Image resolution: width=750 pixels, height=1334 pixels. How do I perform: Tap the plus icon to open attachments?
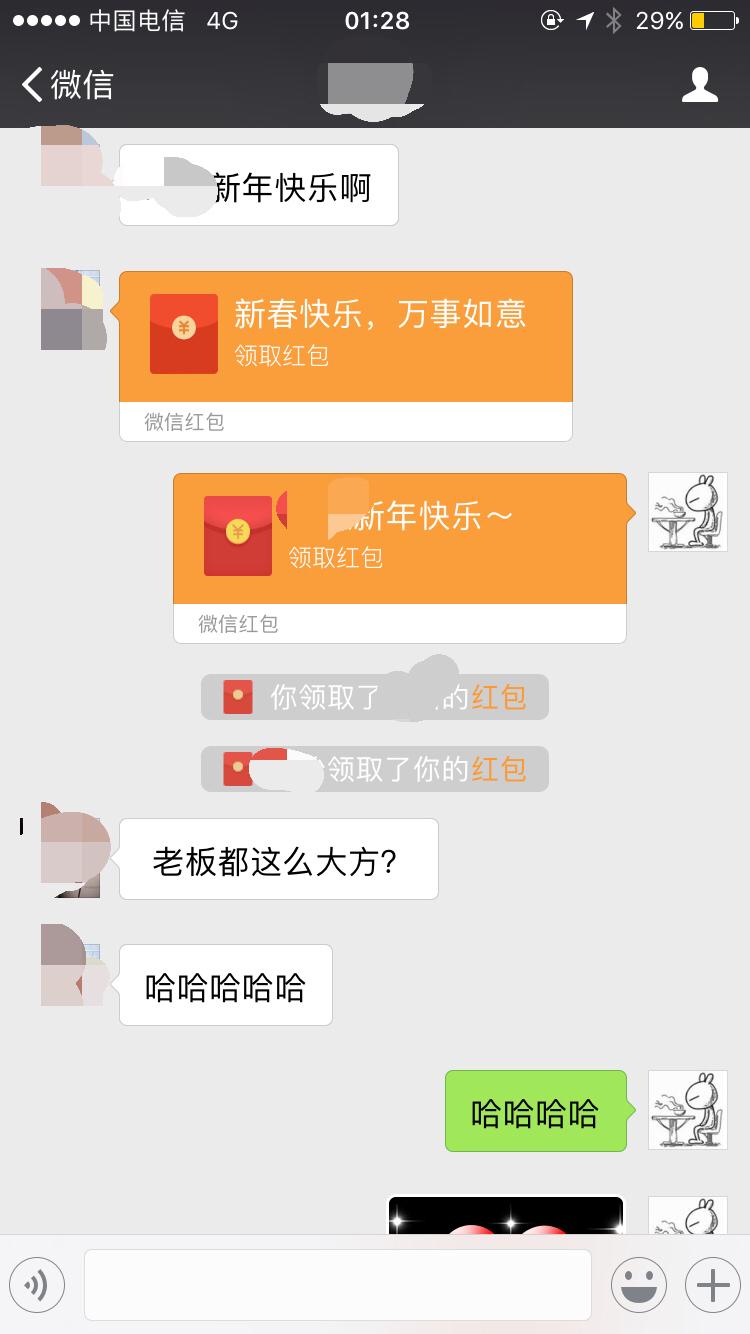[712, 1284]
